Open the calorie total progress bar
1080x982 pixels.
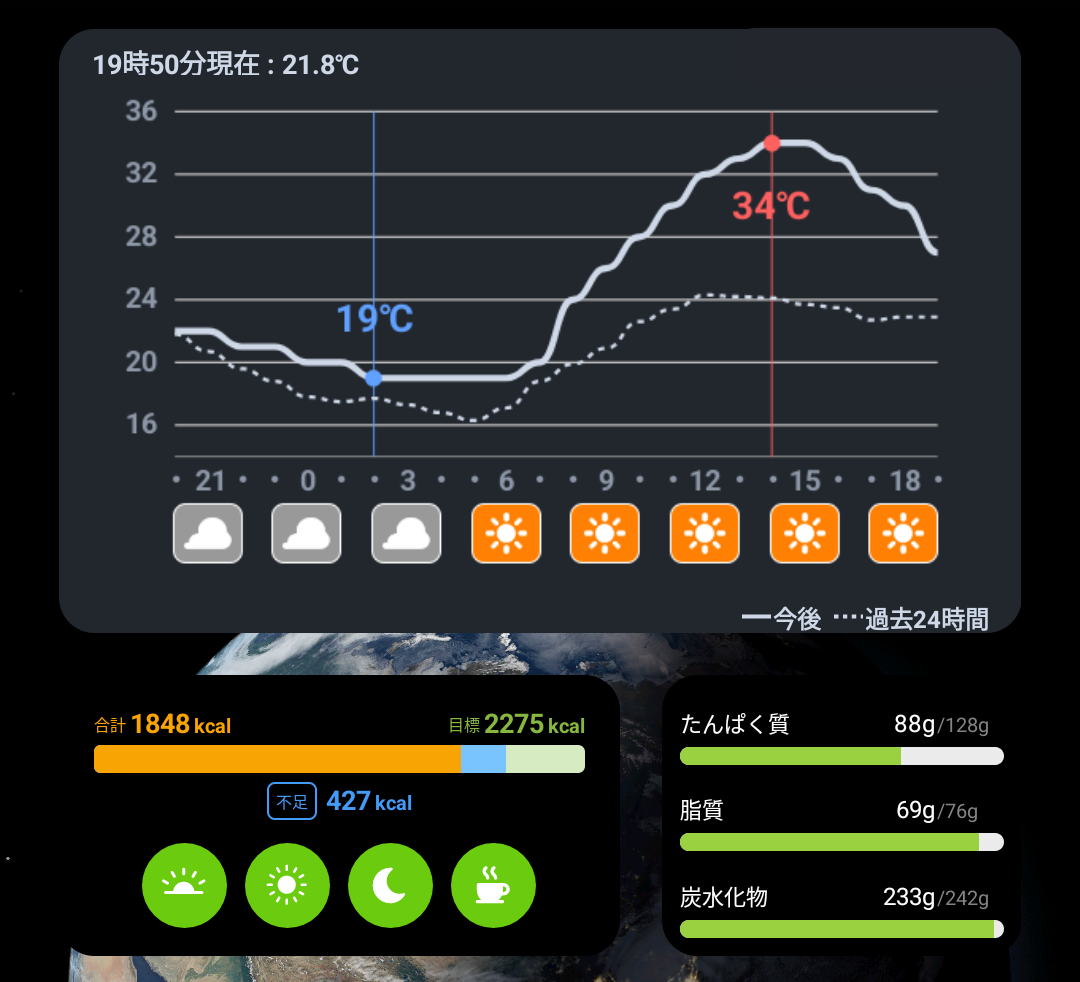pos(339,759)
